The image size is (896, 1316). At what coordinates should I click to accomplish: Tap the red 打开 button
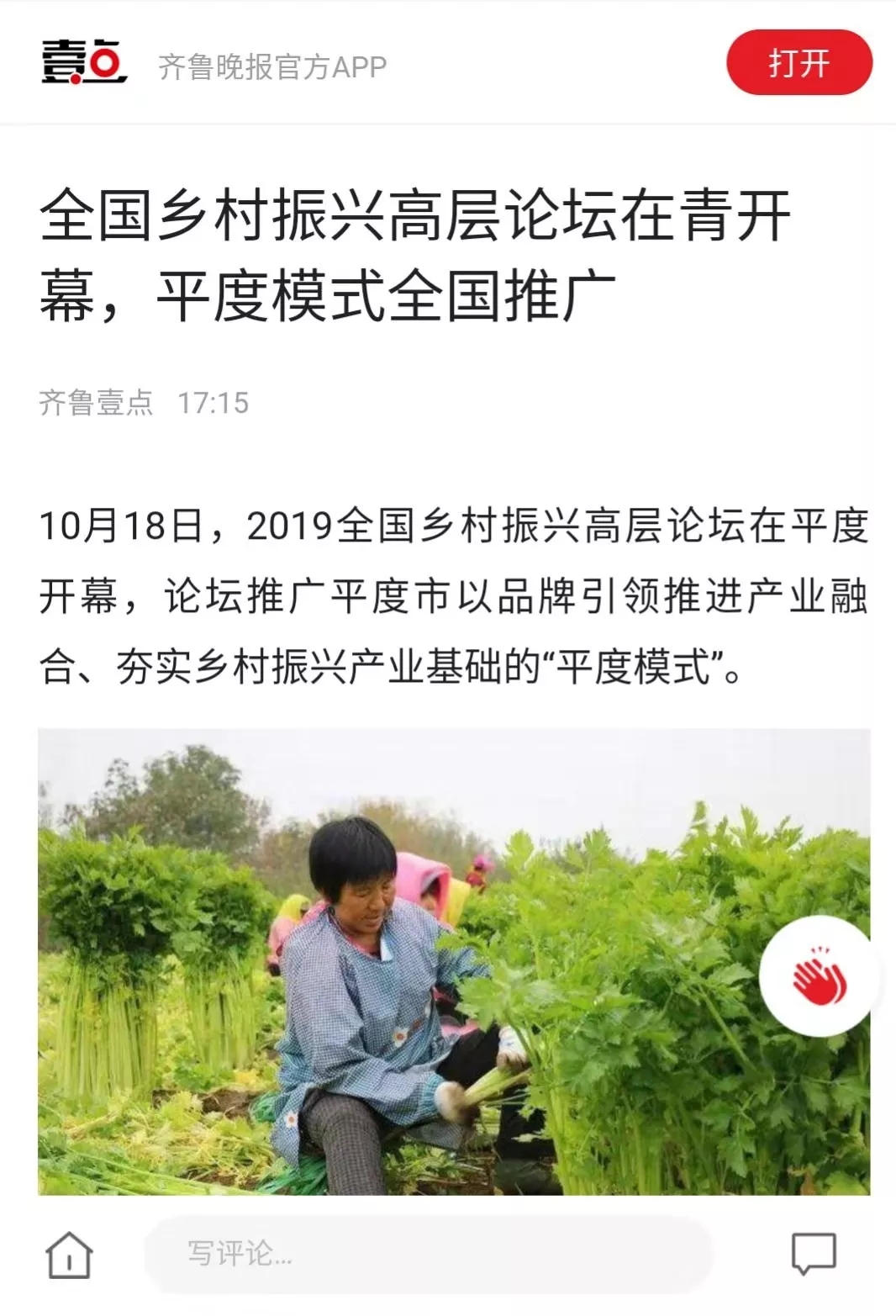(798, 63)
